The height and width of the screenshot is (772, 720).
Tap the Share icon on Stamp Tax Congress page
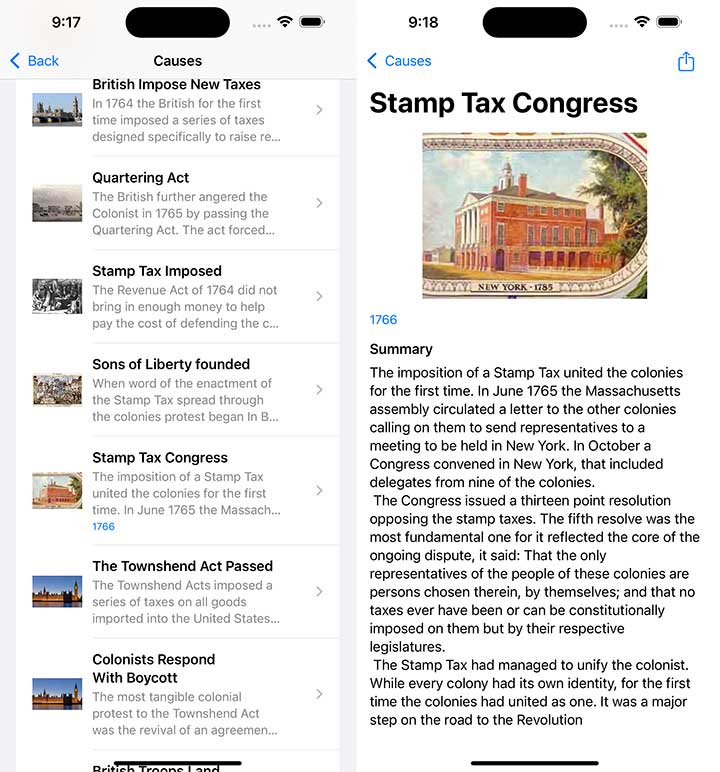click(x=686, y=61)
